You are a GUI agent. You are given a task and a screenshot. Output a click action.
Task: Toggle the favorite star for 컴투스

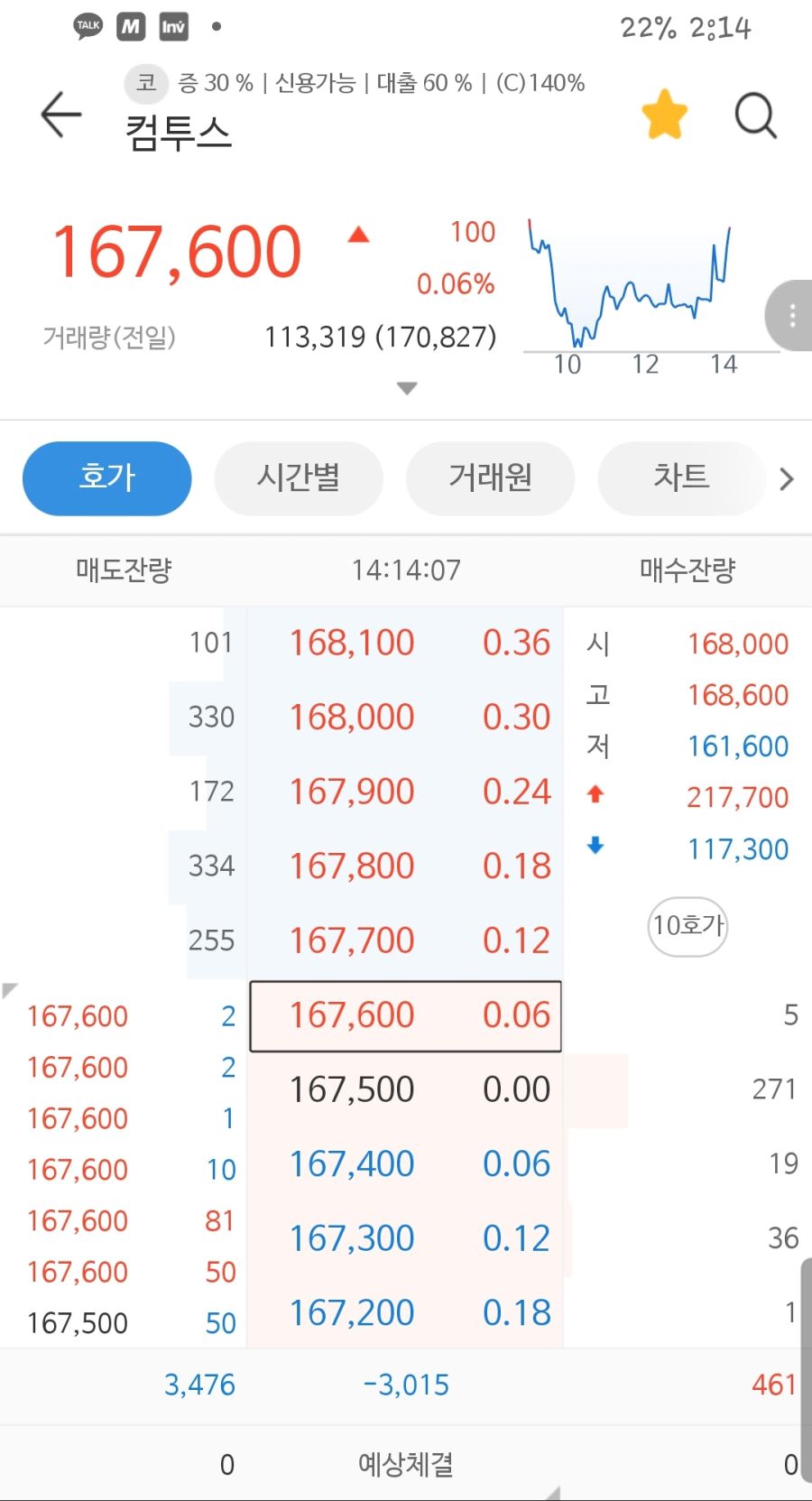pyautogui.click(x=664, y=114)
